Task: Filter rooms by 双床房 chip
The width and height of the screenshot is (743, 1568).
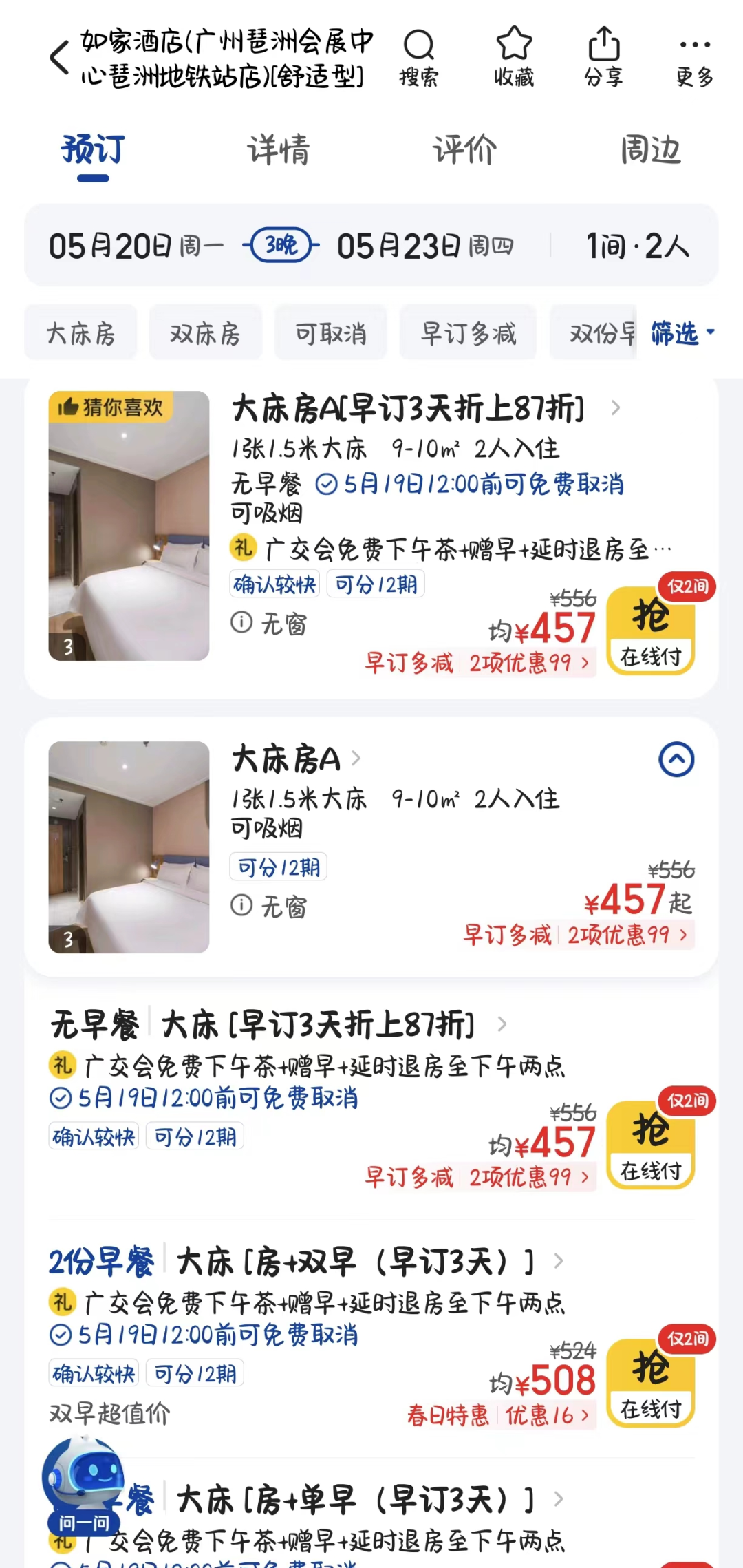Action: tap(205, 334)
